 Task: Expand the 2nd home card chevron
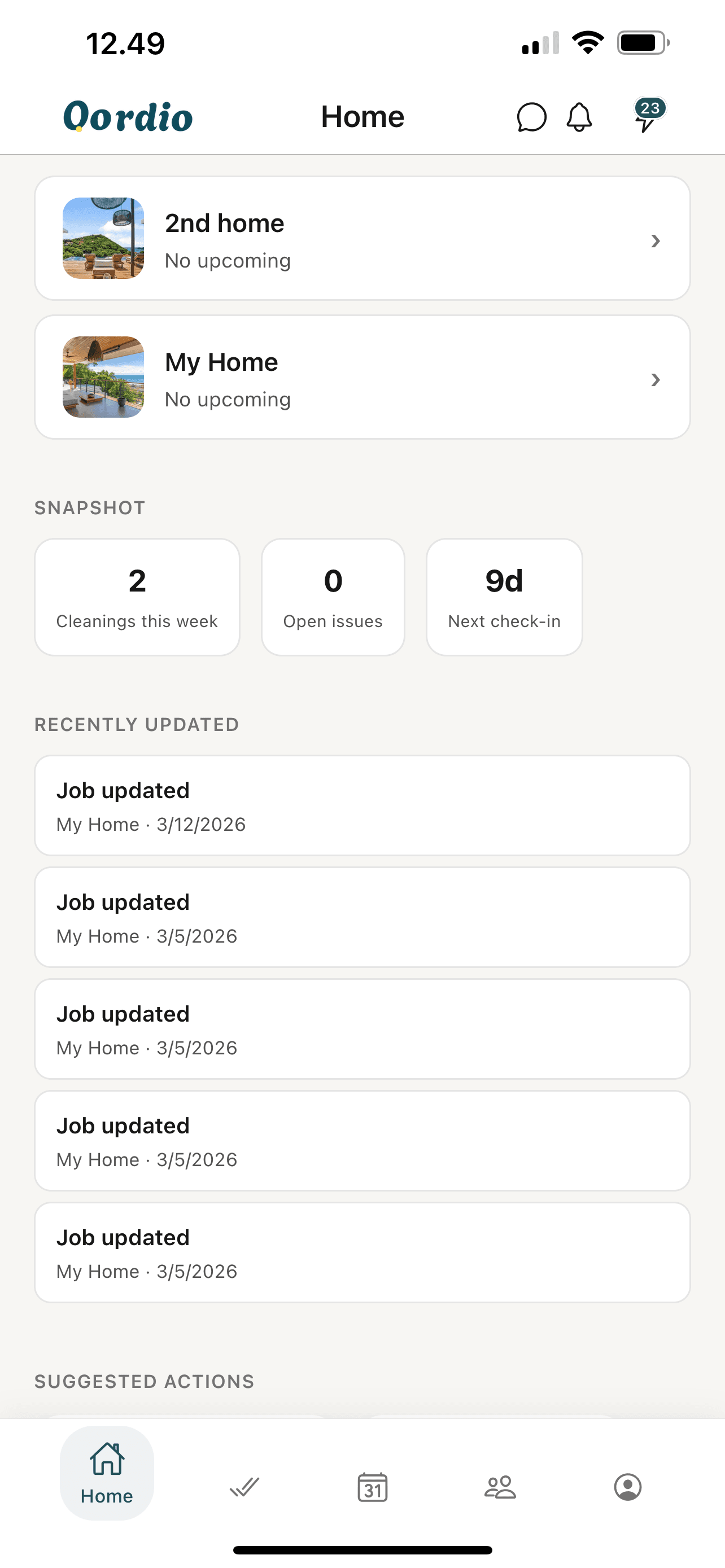pos(656,241)
